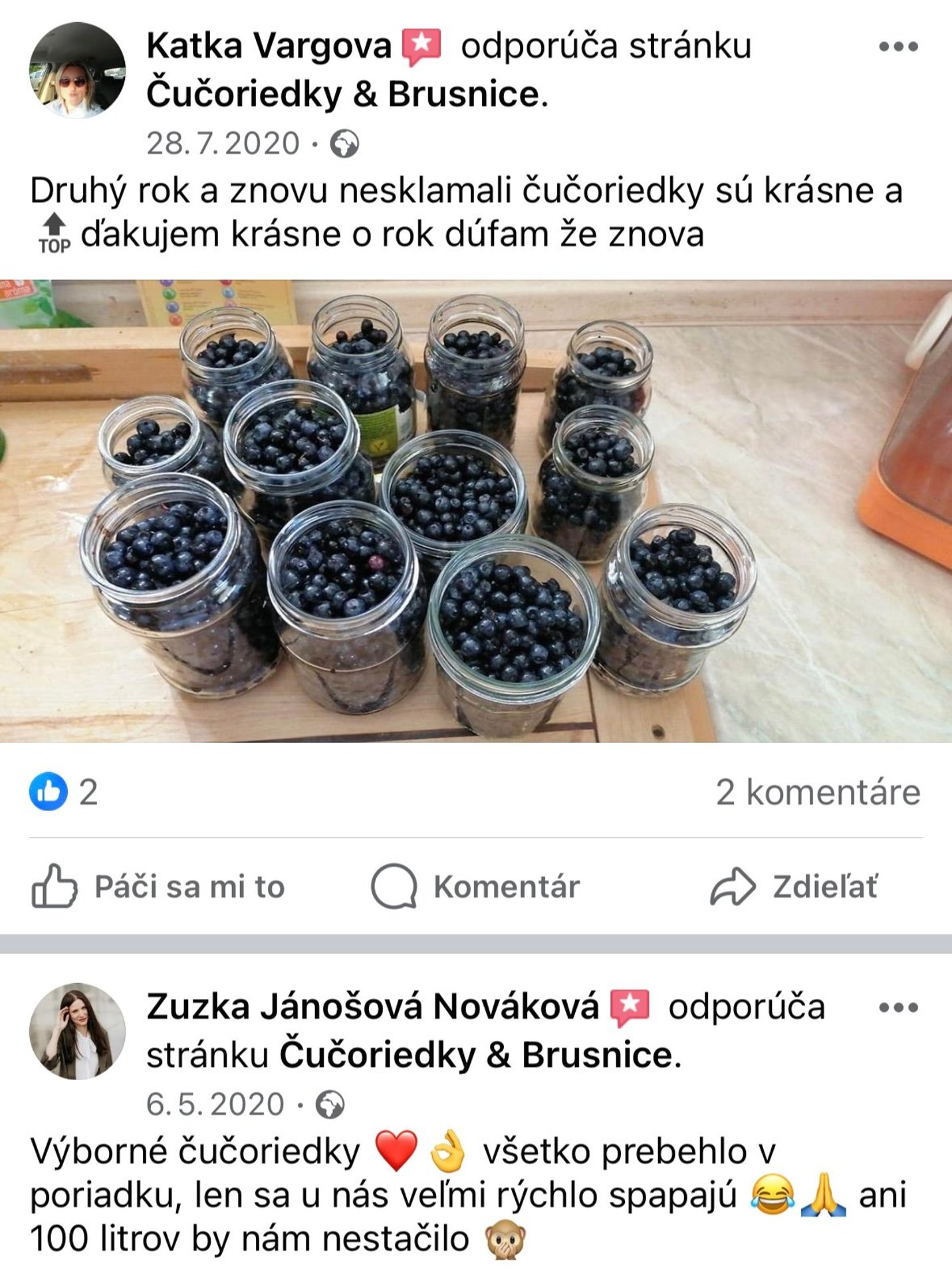Like Katka's post with Páči sa mi to
The height and width of the screenshot is (1277, 952).
(x=158, y=887)
